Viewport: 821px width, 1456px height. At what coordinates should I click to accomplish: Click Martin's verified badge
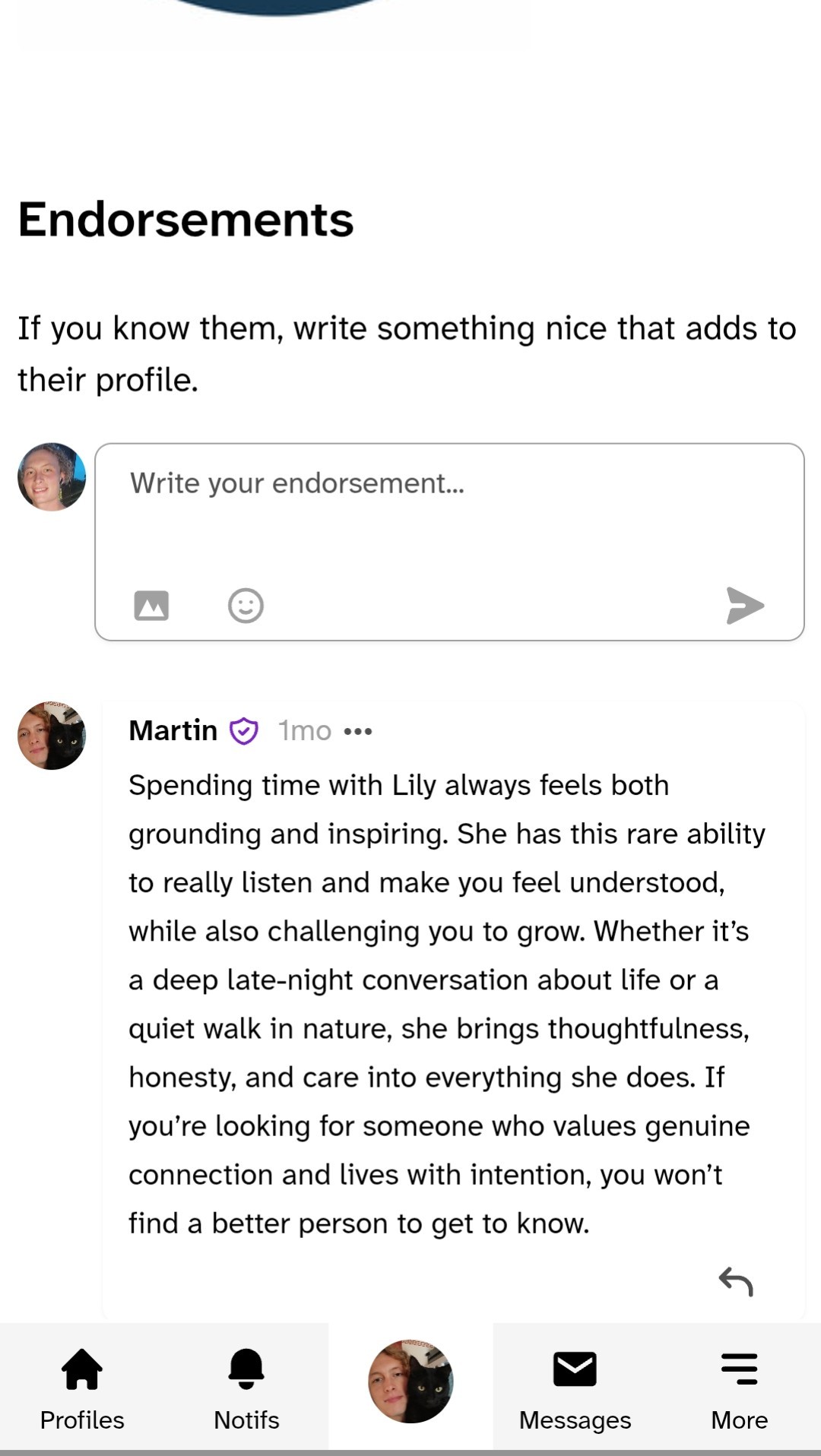[242, 730]
